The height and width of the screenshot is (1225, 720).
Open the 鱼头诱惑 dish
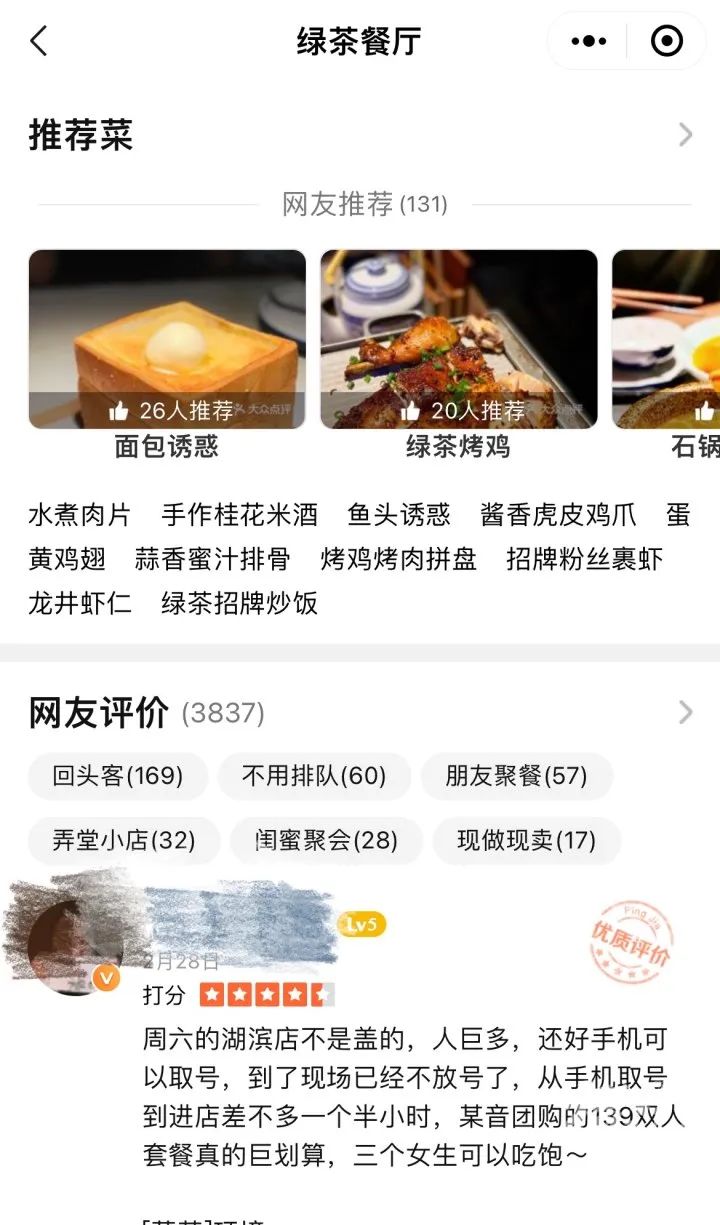399,515
